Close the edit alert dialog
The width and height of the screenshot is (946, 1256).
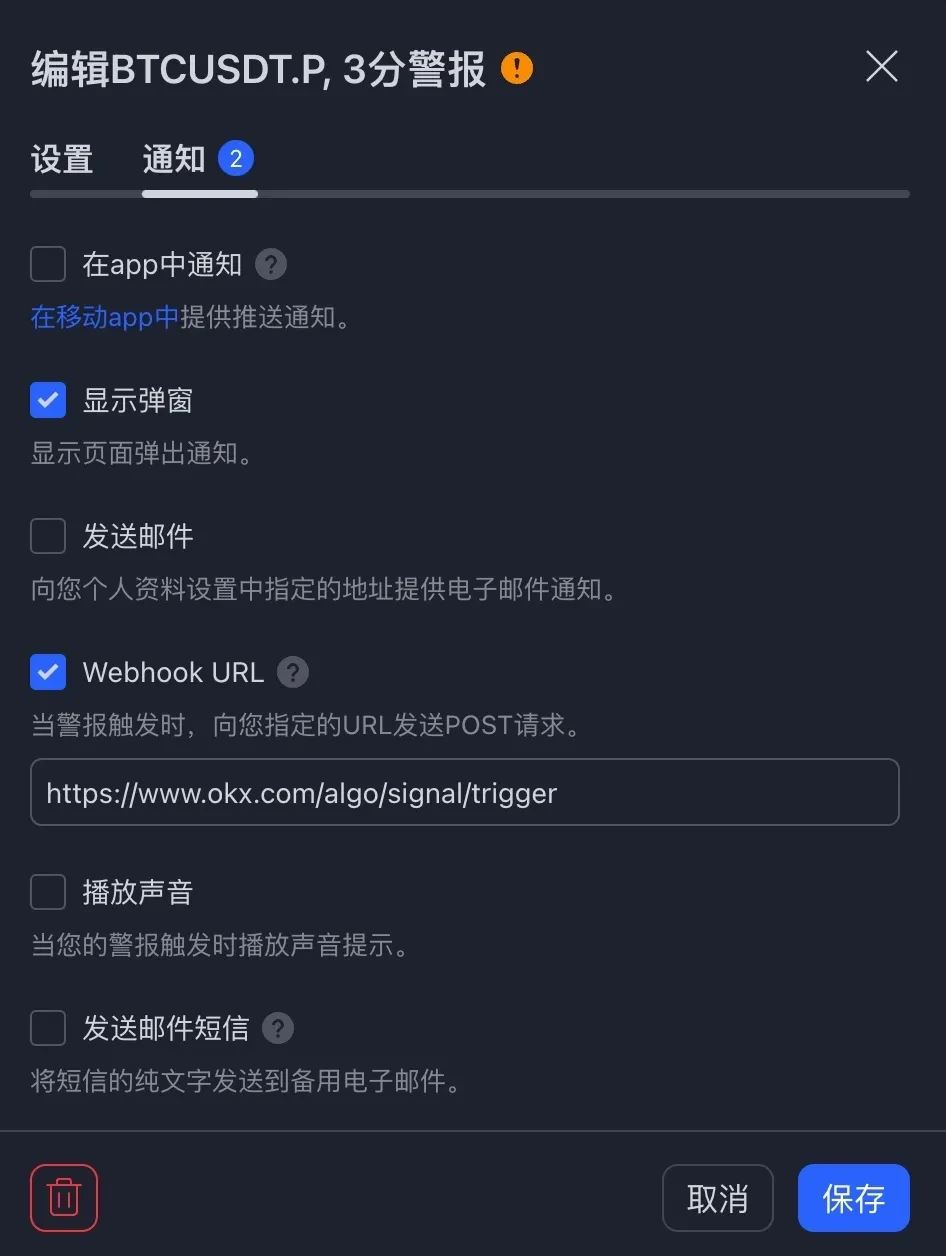(881, 67)
